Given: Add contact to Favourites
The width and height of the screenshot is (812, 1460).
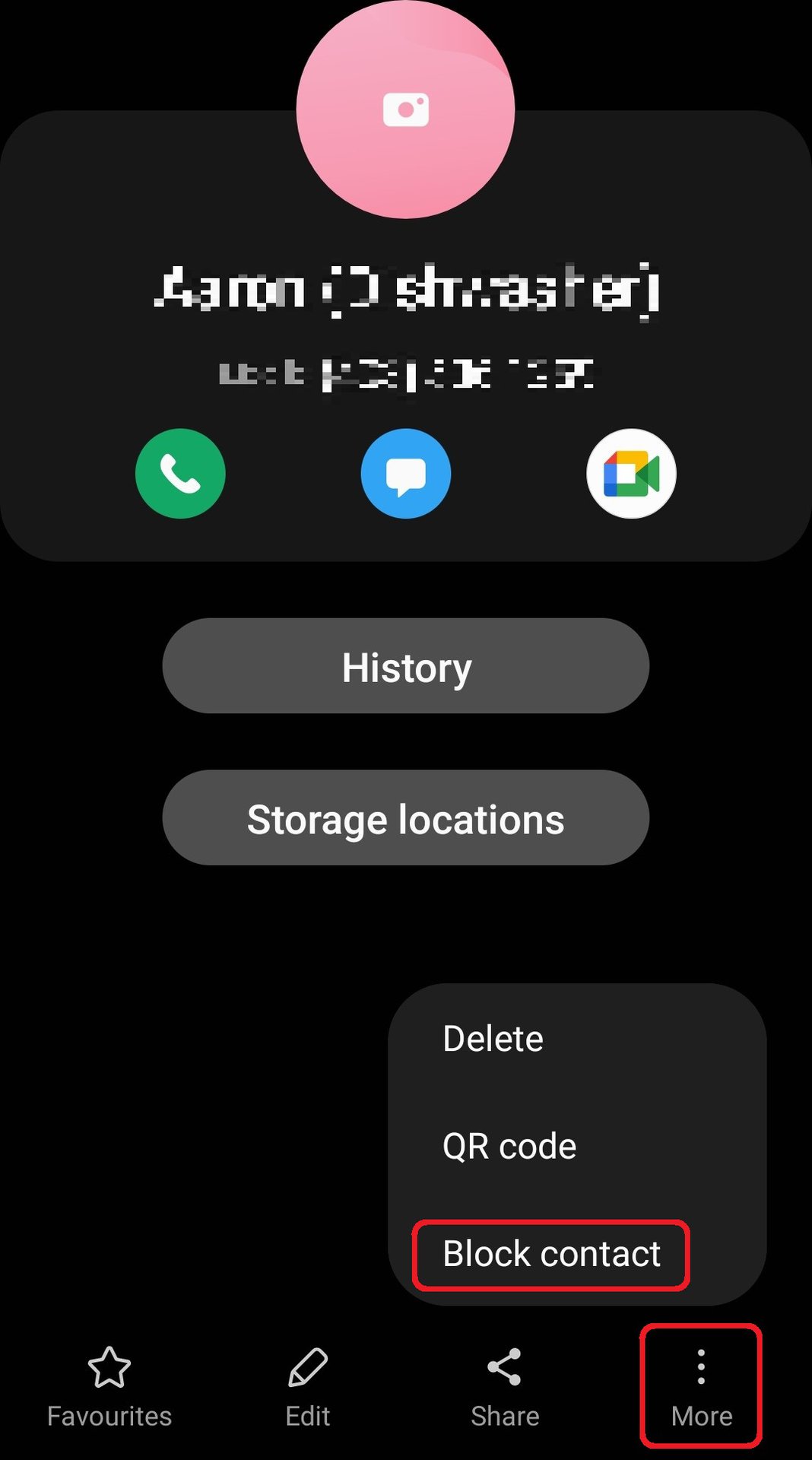Looking at the screenshot, I should pos(109,1385).
